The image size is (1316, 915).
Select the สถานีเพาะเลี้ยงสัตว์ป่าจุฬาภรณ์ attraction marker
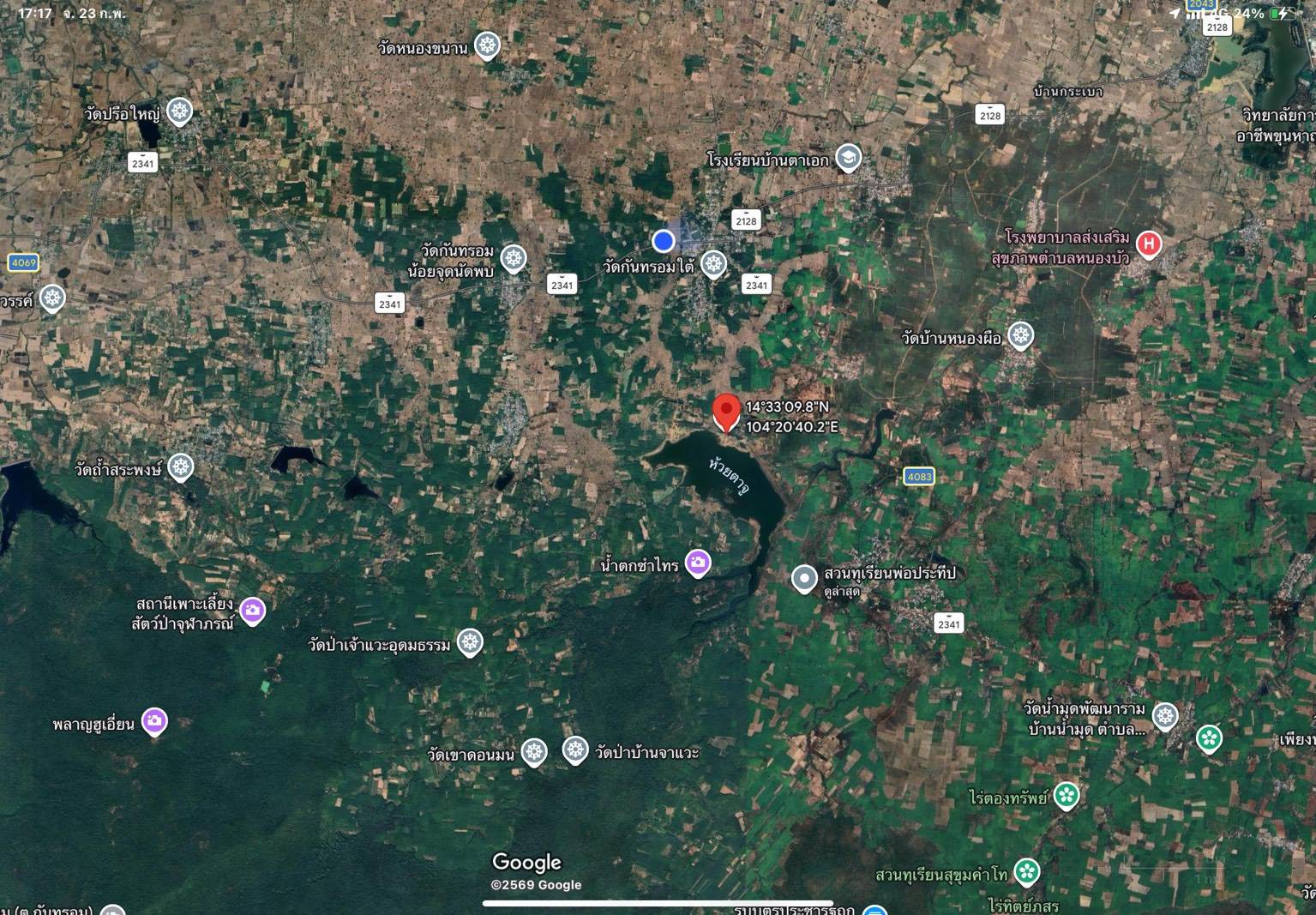(x=252, y=610)
